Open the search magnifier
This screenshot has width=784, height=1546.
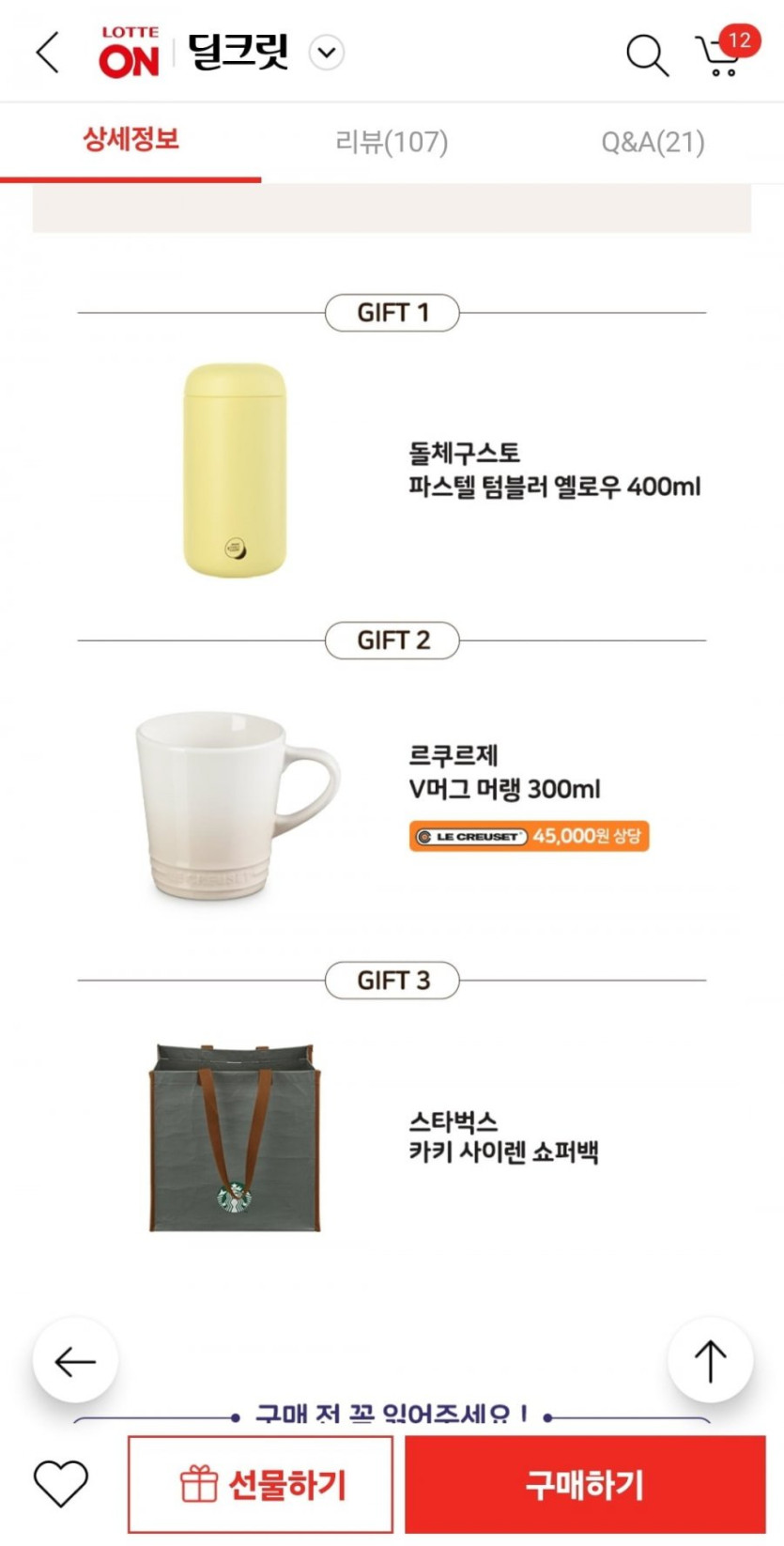tap(647, 54)
